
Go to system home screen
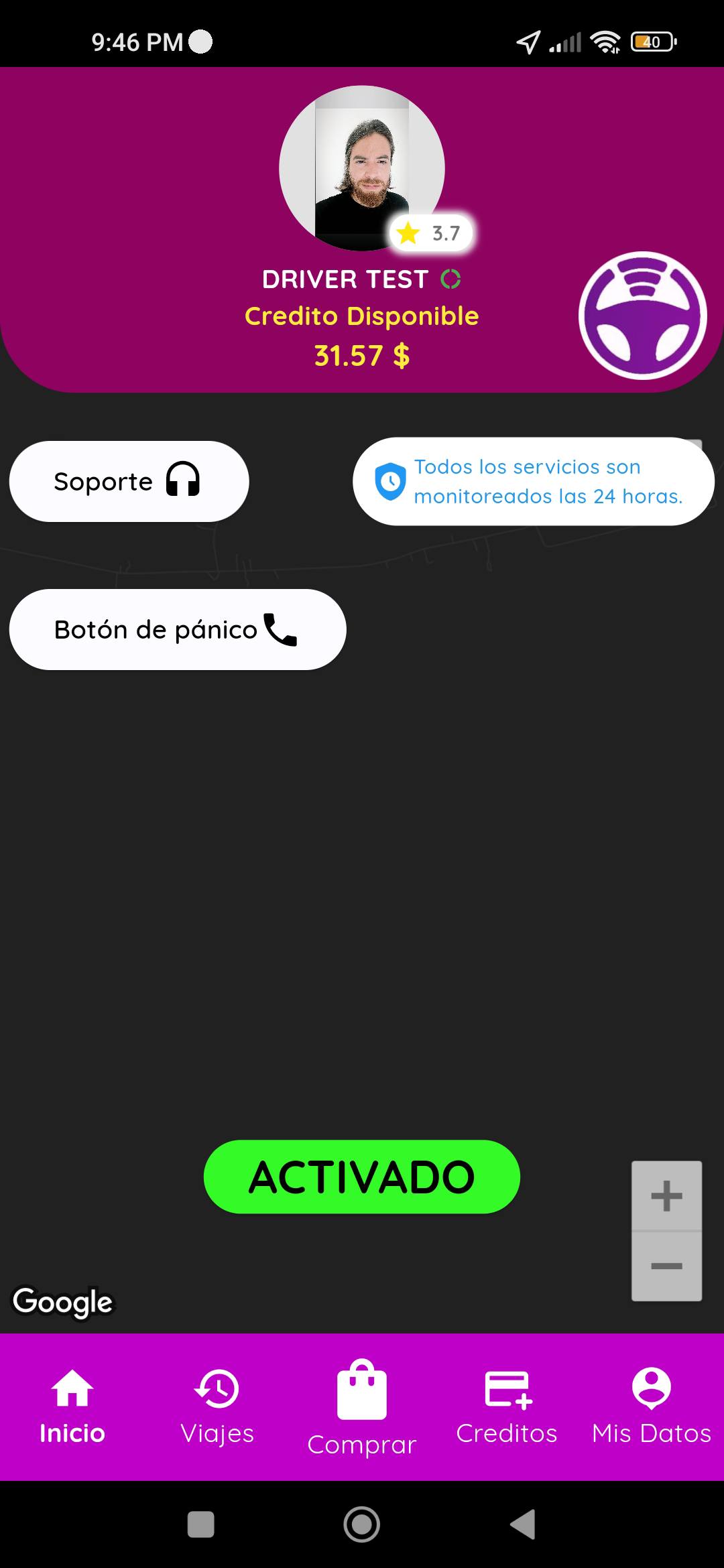coord(361,1524)
